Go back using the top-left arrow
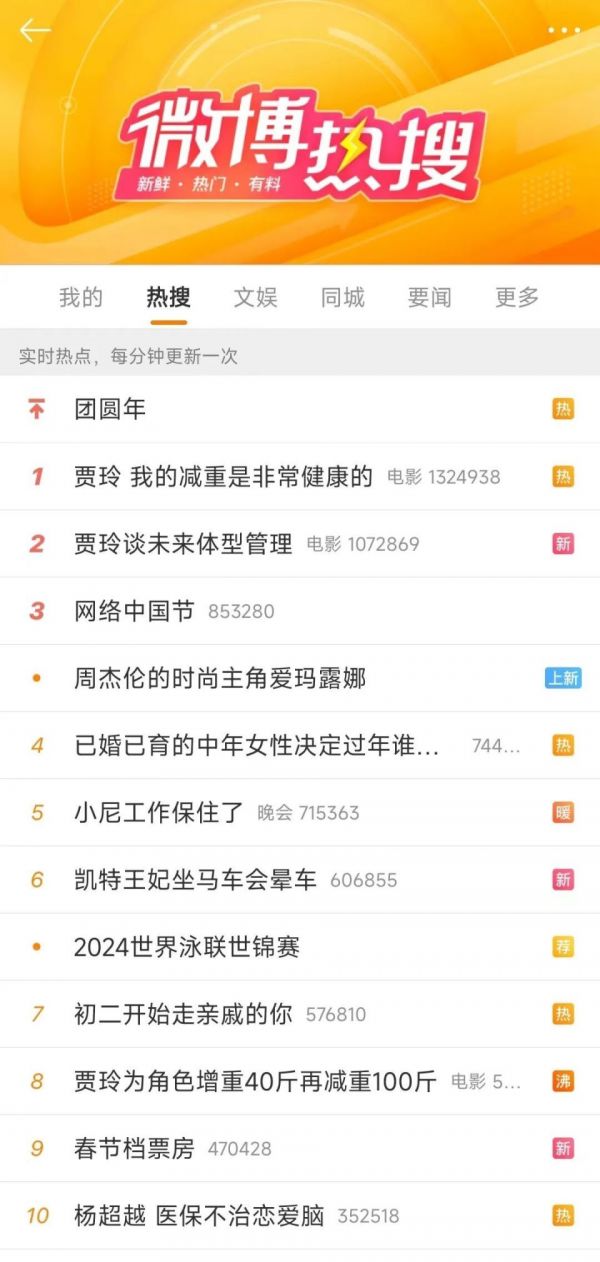Image resolution: width=600 pixels, height=1262 pixels. tap(35, 31)
